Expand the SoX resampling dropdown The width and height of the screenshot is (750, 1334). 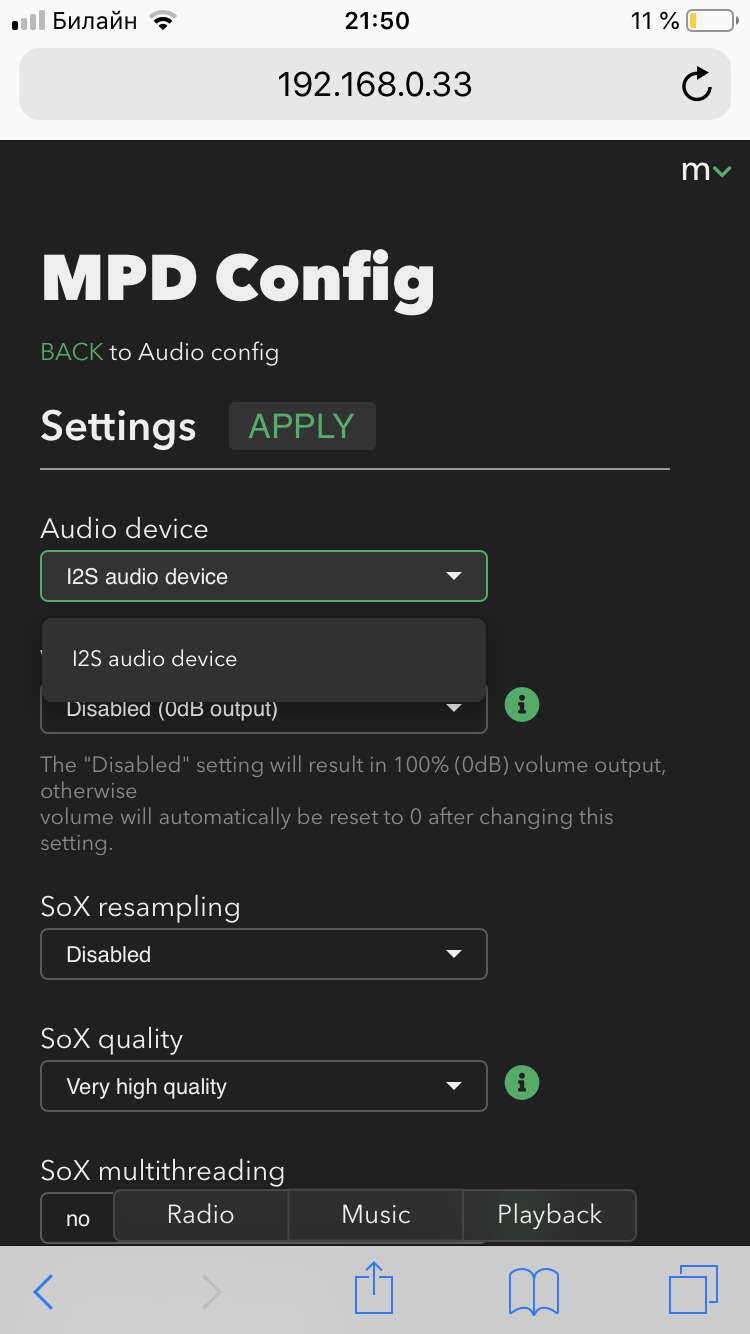[x=263, y=954]
